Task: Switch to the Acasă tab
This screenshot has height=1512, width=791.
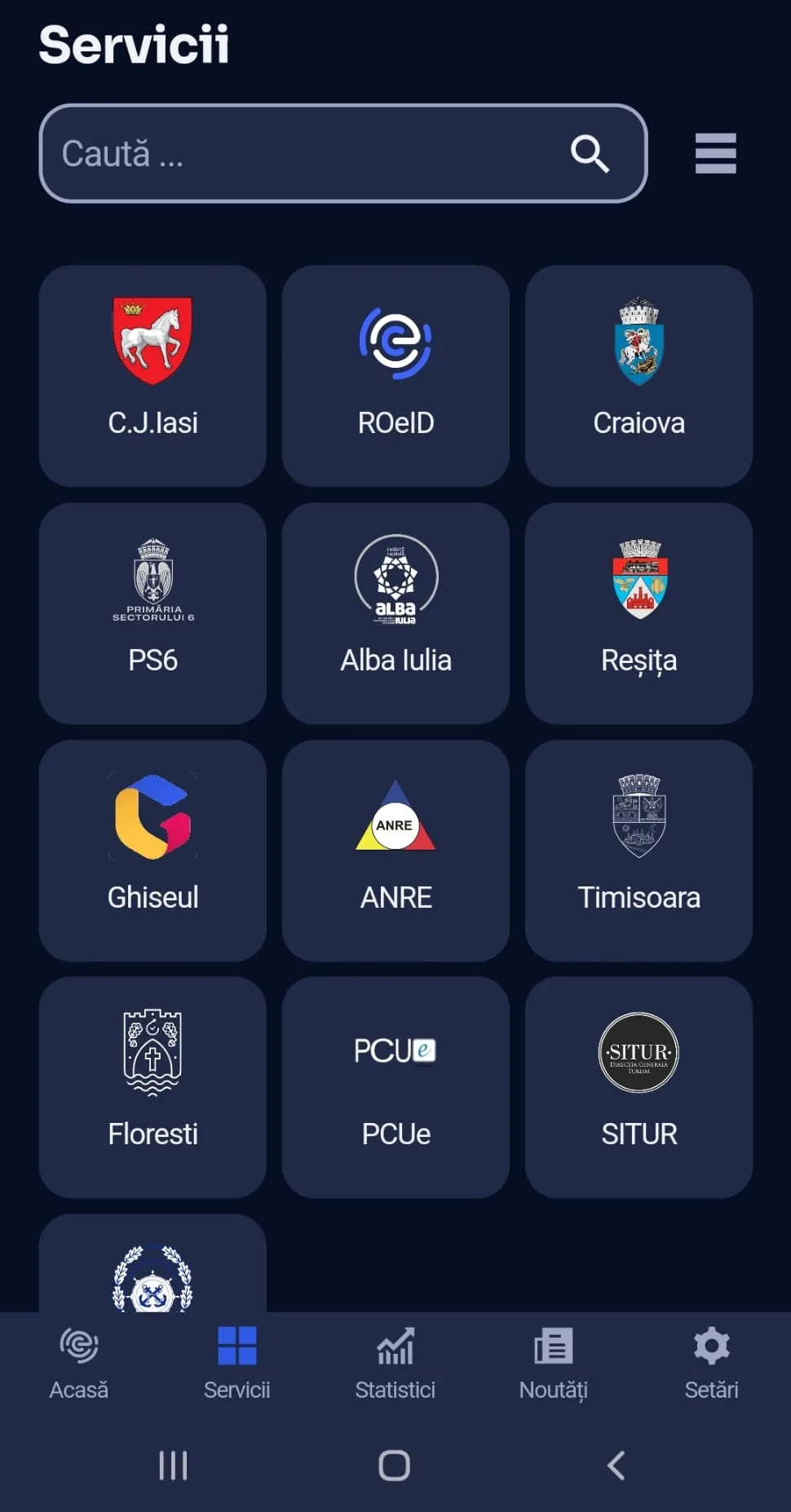Action: (x=79, y=1364)
